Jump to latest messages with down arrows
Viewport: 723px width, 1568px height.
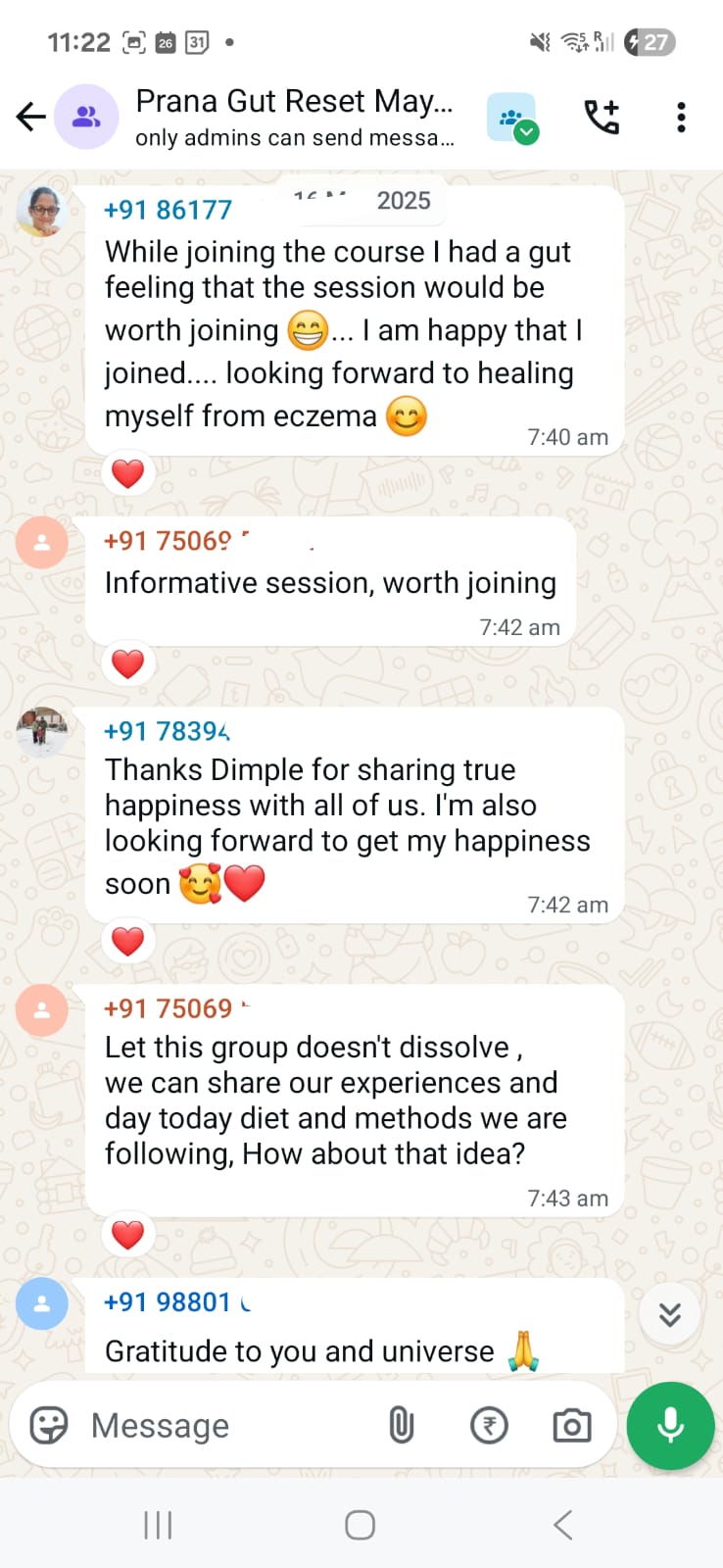[670, 1314]
